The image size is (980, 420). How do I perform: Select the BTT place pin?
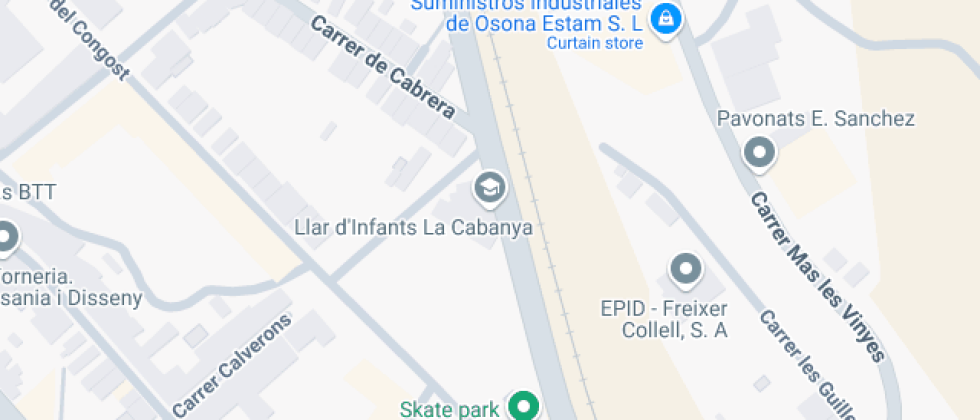pyautogui.click(x=7, y=237)
